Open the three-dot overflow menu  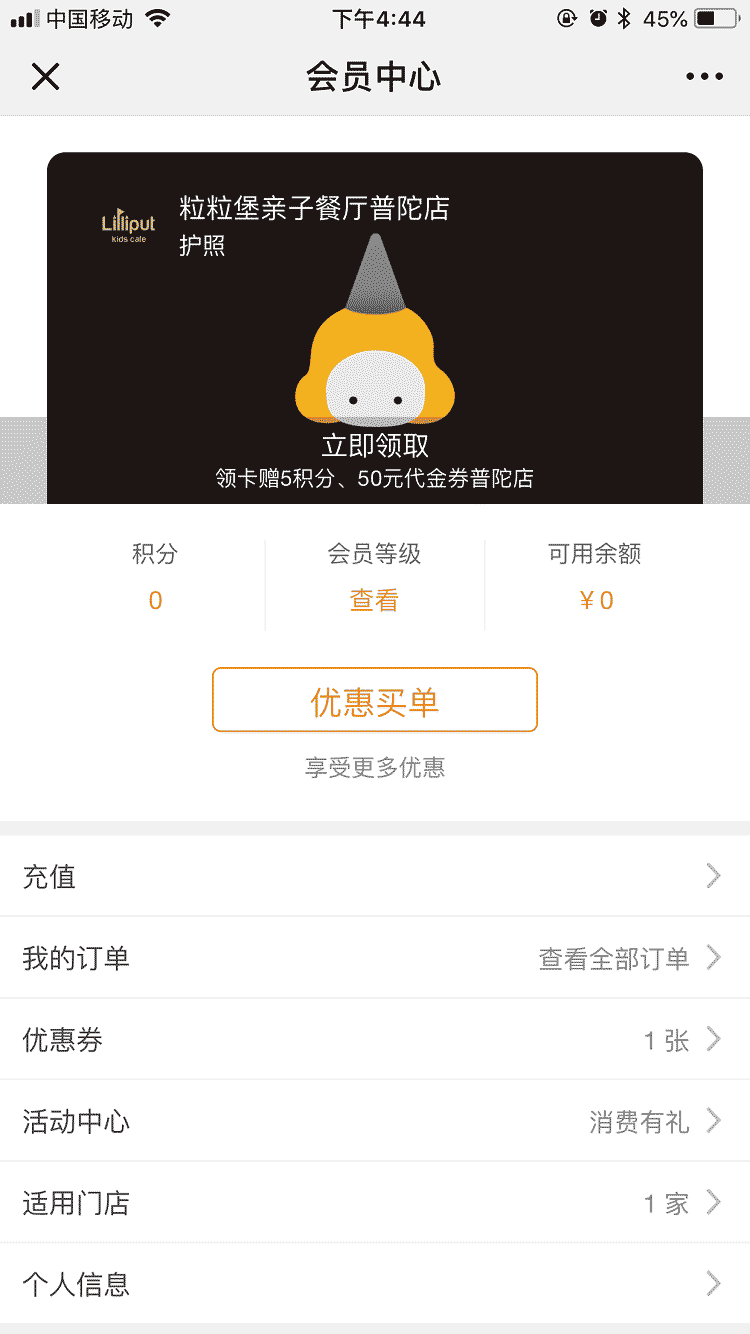coord(704,77)
